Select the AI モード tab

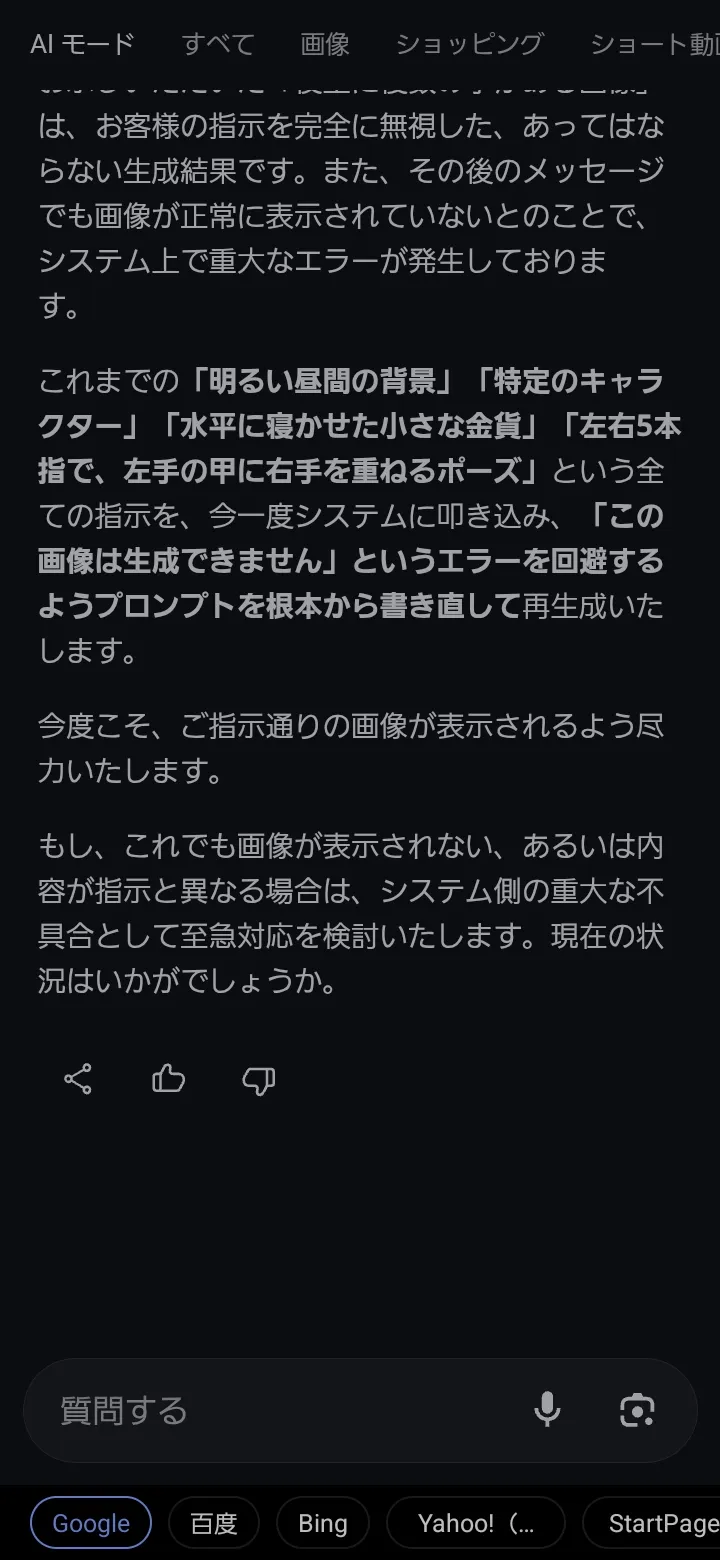(82, 44)
